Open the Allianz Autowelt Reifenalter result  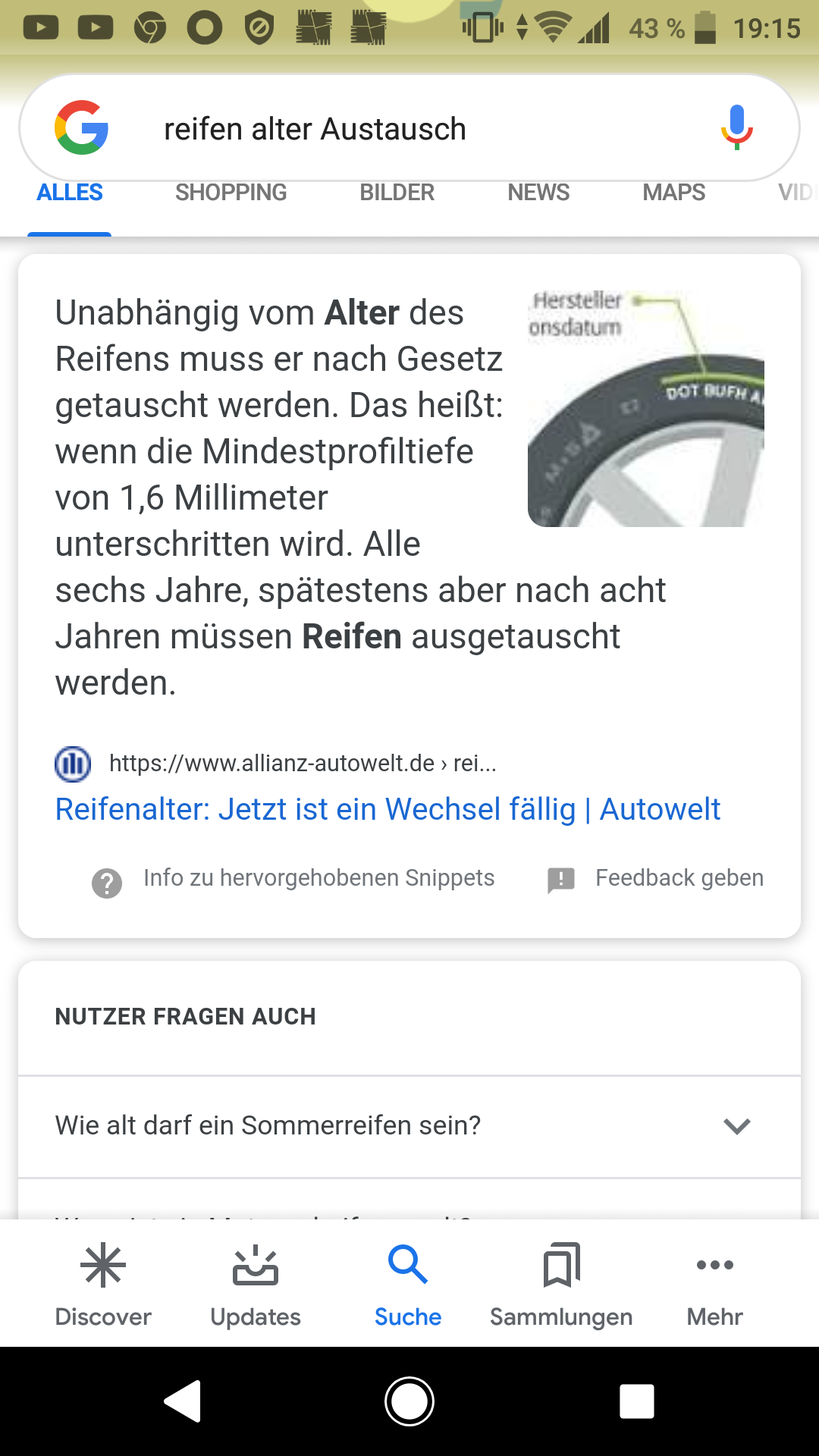[x=388, y=809]
